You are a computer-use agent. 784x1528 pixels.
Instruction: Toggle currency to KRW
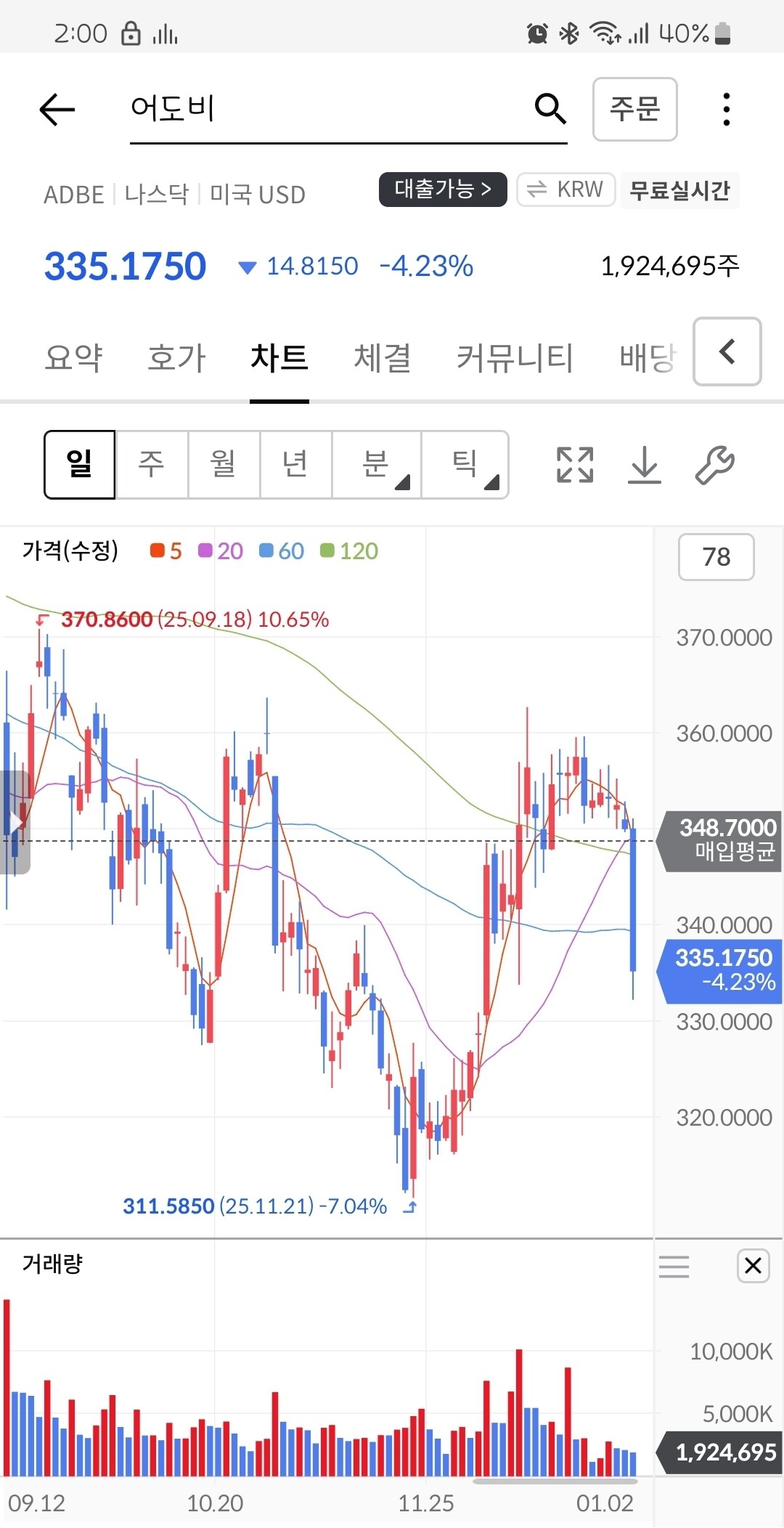[566, 190]
